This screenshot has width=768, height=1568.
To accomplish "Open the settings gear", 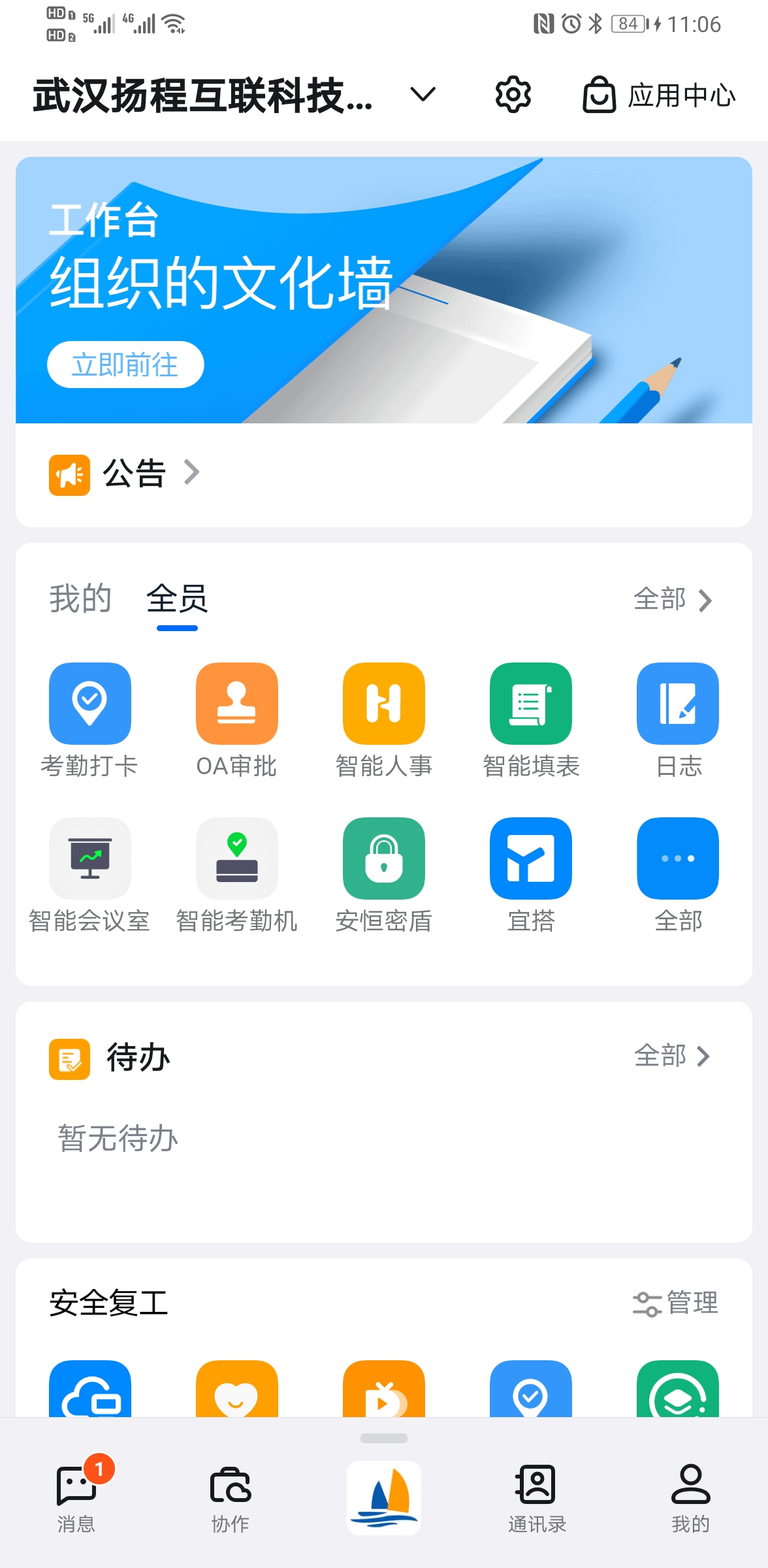I will (x=513, y=95).
